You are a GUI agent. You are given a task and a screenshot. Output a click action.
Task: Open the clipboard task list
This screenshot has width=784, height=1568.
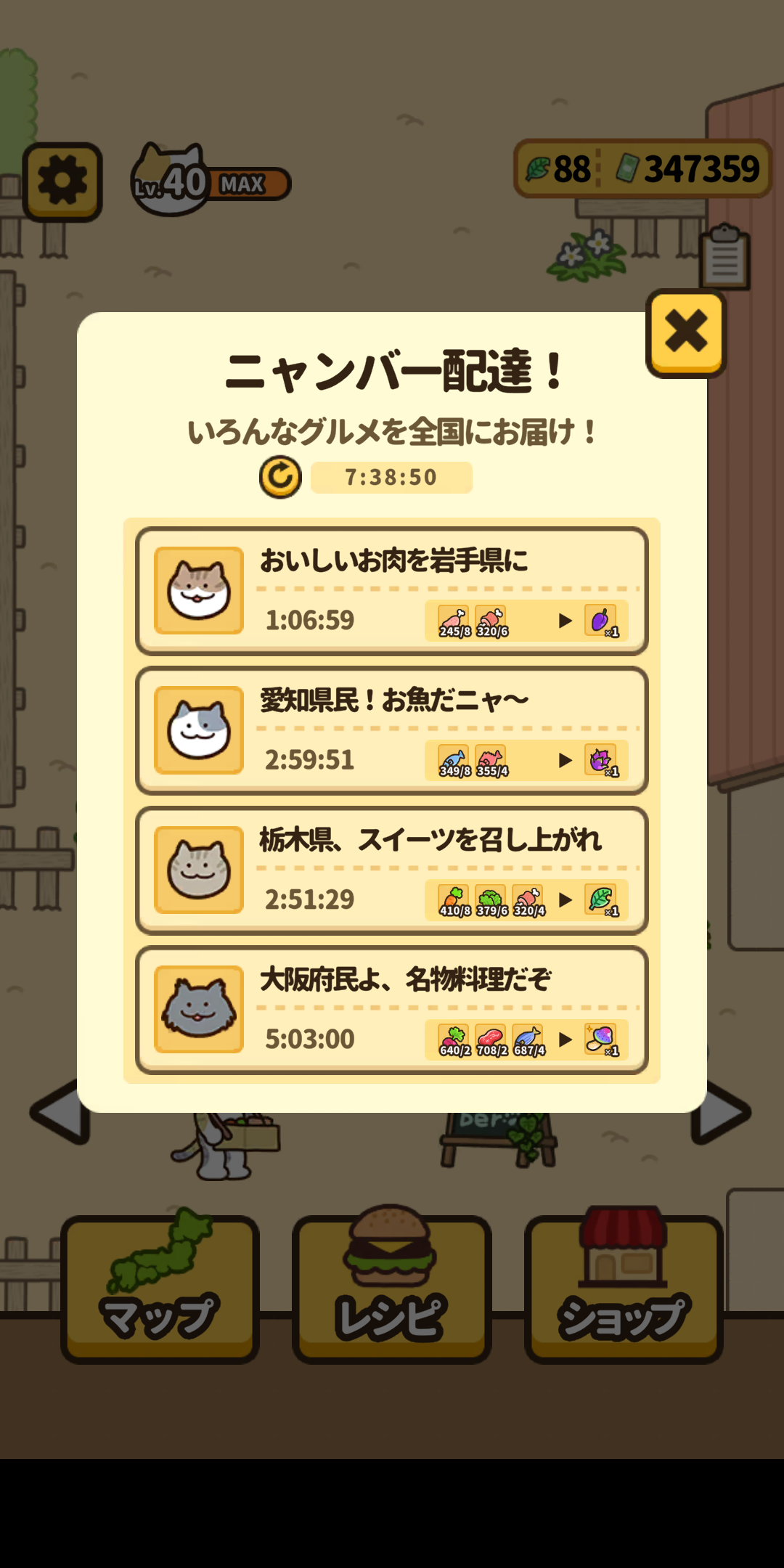pos(724,258)
